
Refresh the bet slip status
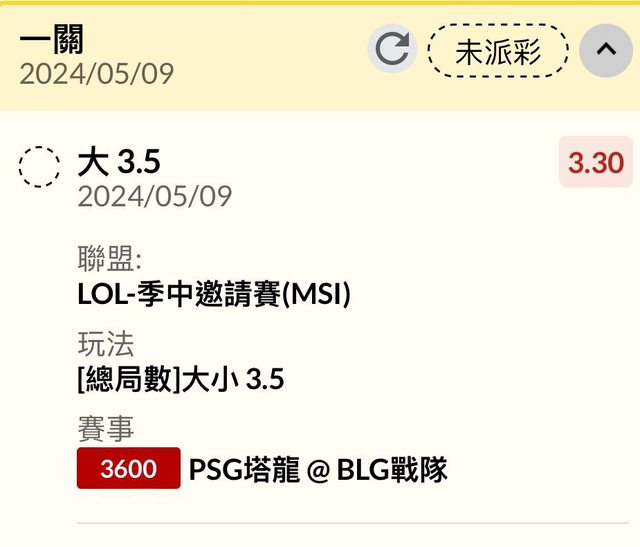[x=391, y=50]
